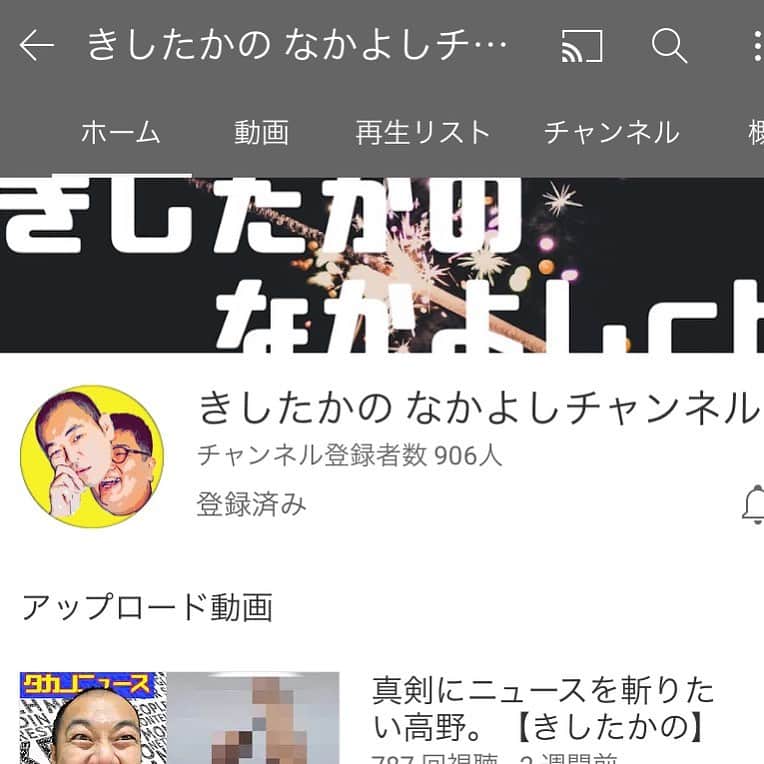
Task: Switch to the ホーム tab
Action: click(x=120, y=132)
